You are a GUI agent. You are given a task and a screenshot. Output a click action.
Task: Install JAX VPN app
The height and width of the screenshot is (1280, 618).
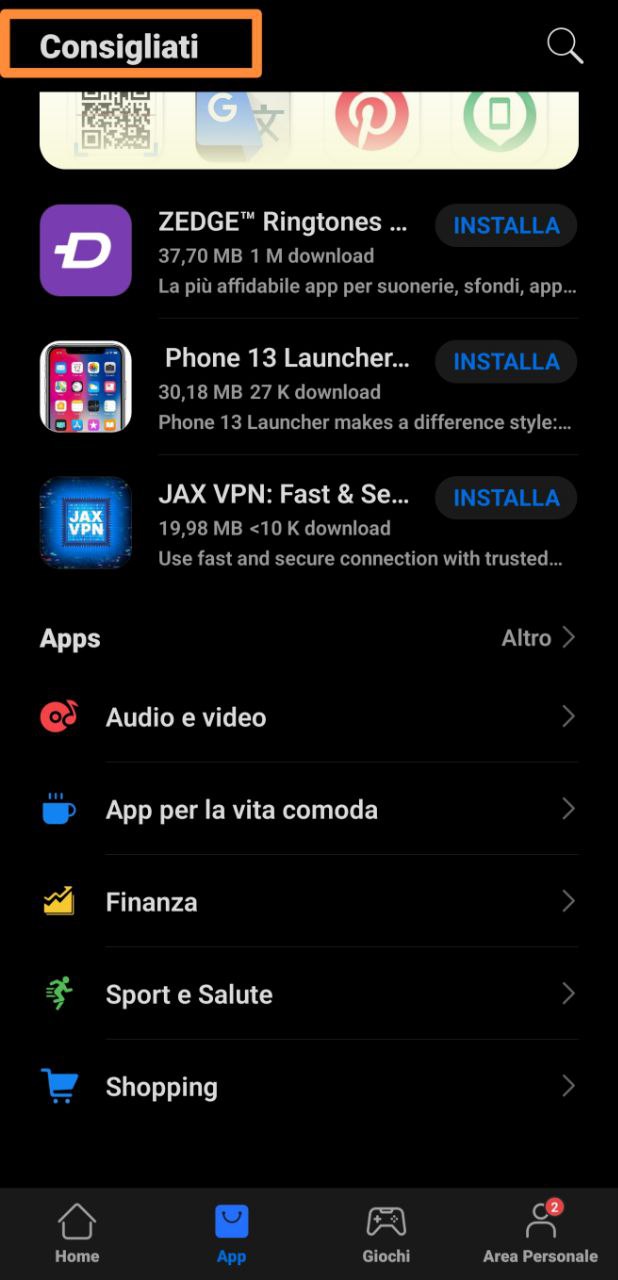click(506, 498)
